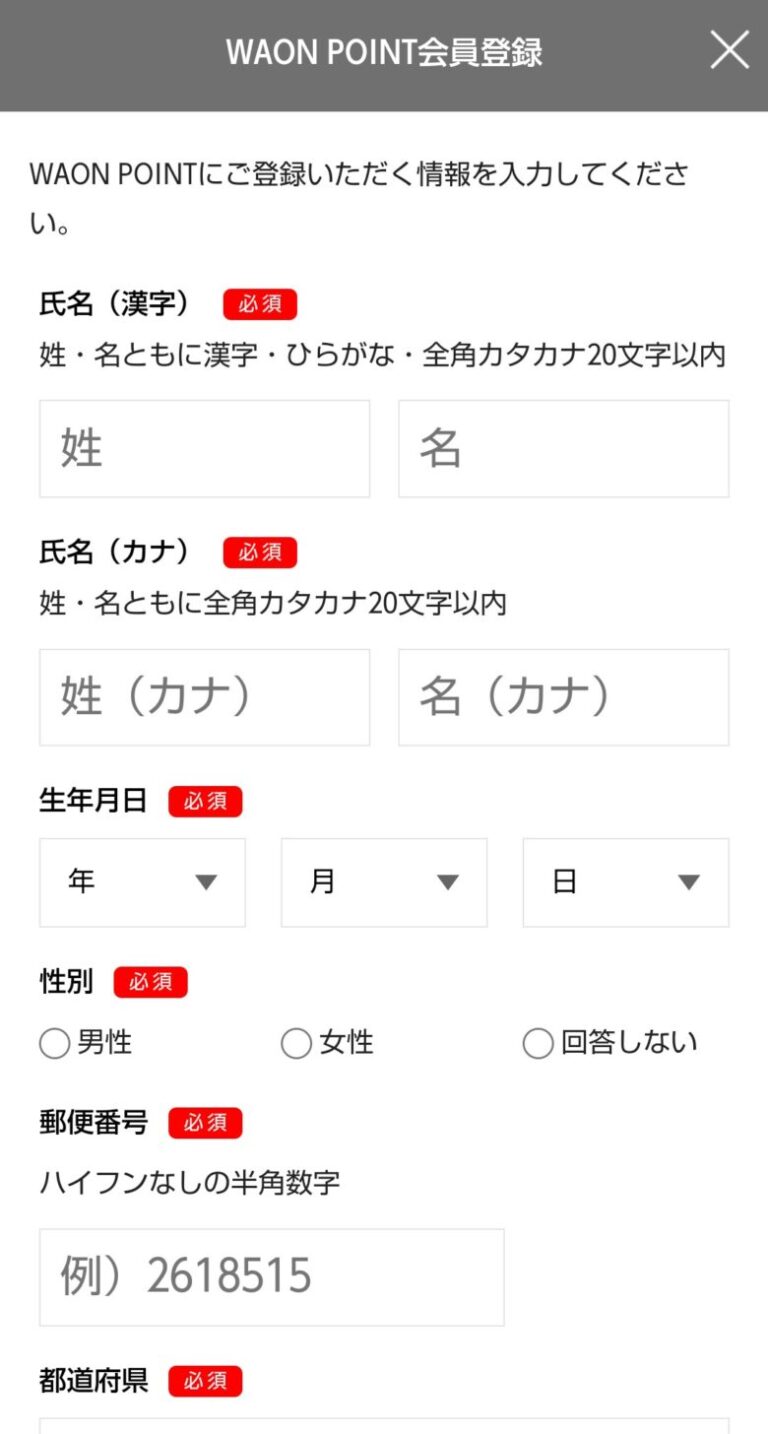Close the WAON POINT会員登録 dialog

point(730,49)
